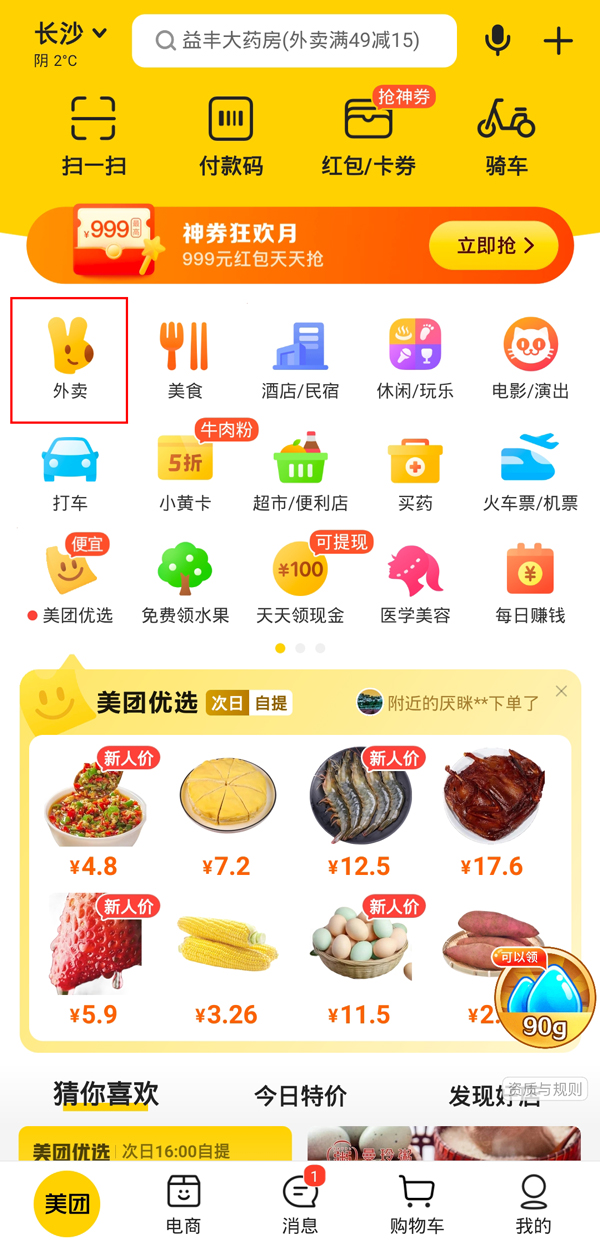Open the 我的 profile tab

pyautogui.click(x=533, y=1203)
